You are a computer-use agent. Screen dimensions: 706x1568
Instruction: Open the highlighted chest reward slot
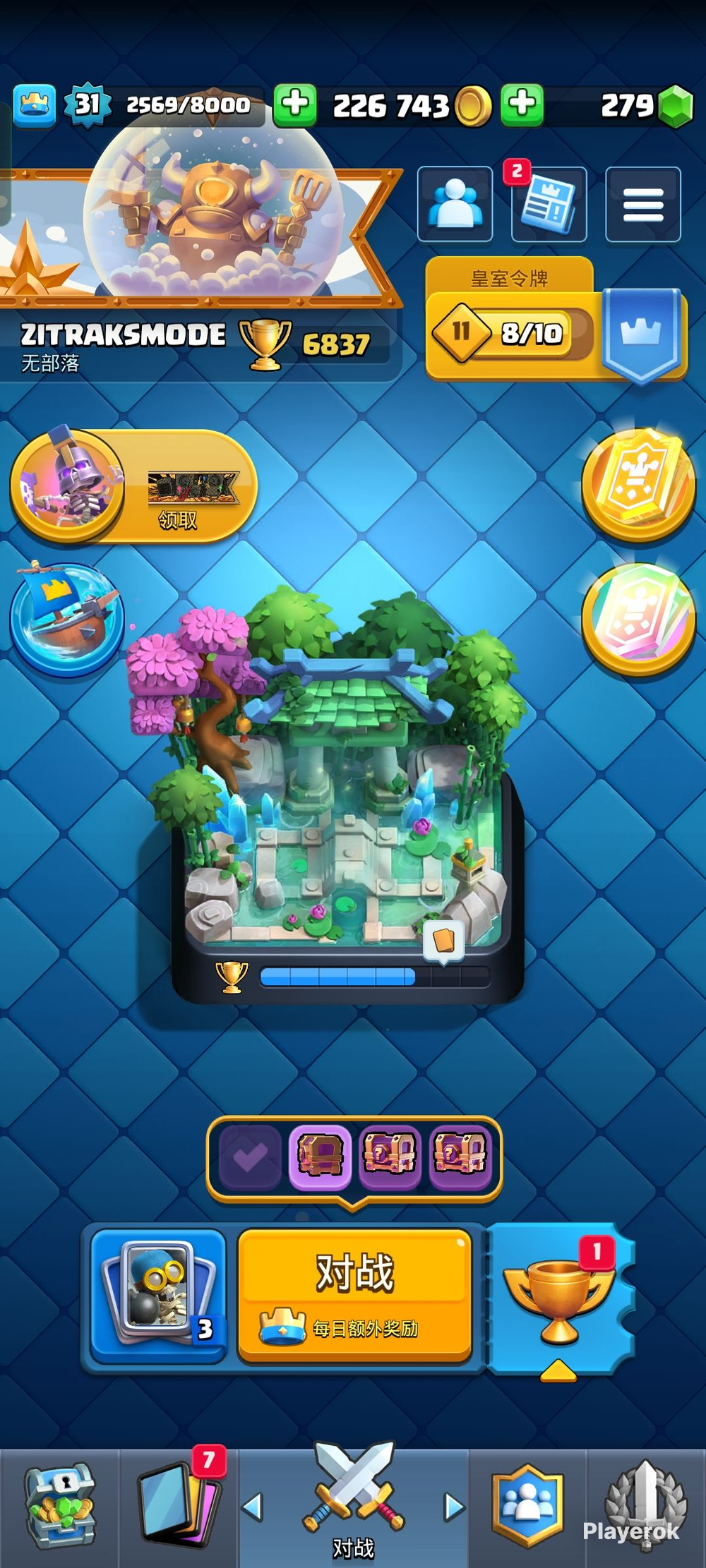[x=320, y=1154]
